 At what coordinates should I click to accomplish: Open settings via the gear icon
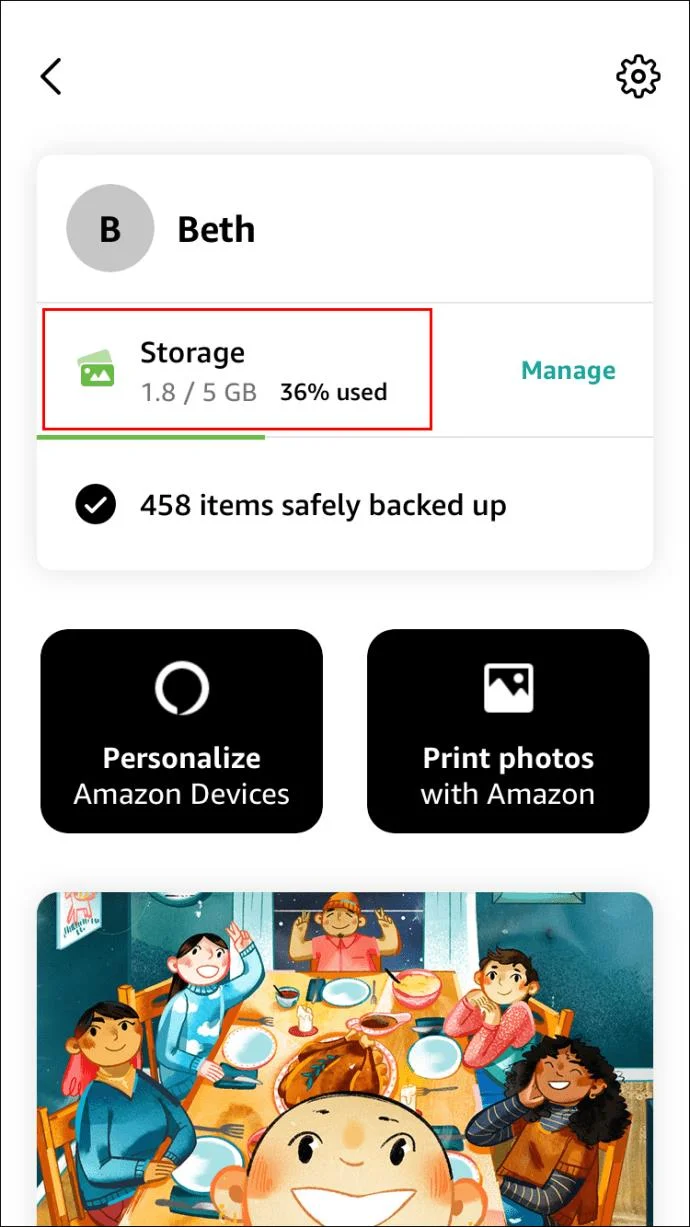tap(638, 76)
